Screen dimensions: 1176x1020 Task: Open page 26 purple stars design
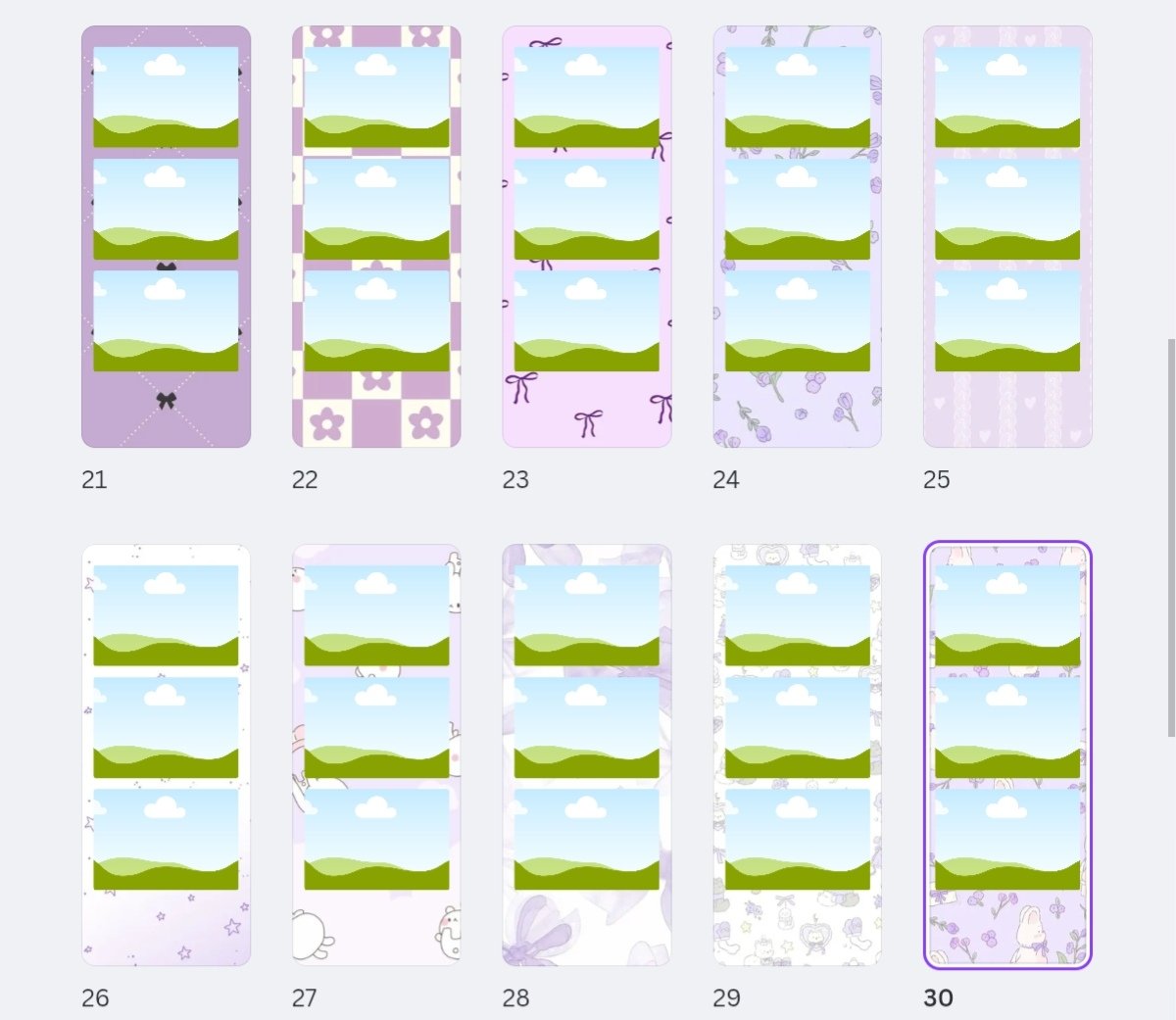pyautogui.click(x=166, y=754)
